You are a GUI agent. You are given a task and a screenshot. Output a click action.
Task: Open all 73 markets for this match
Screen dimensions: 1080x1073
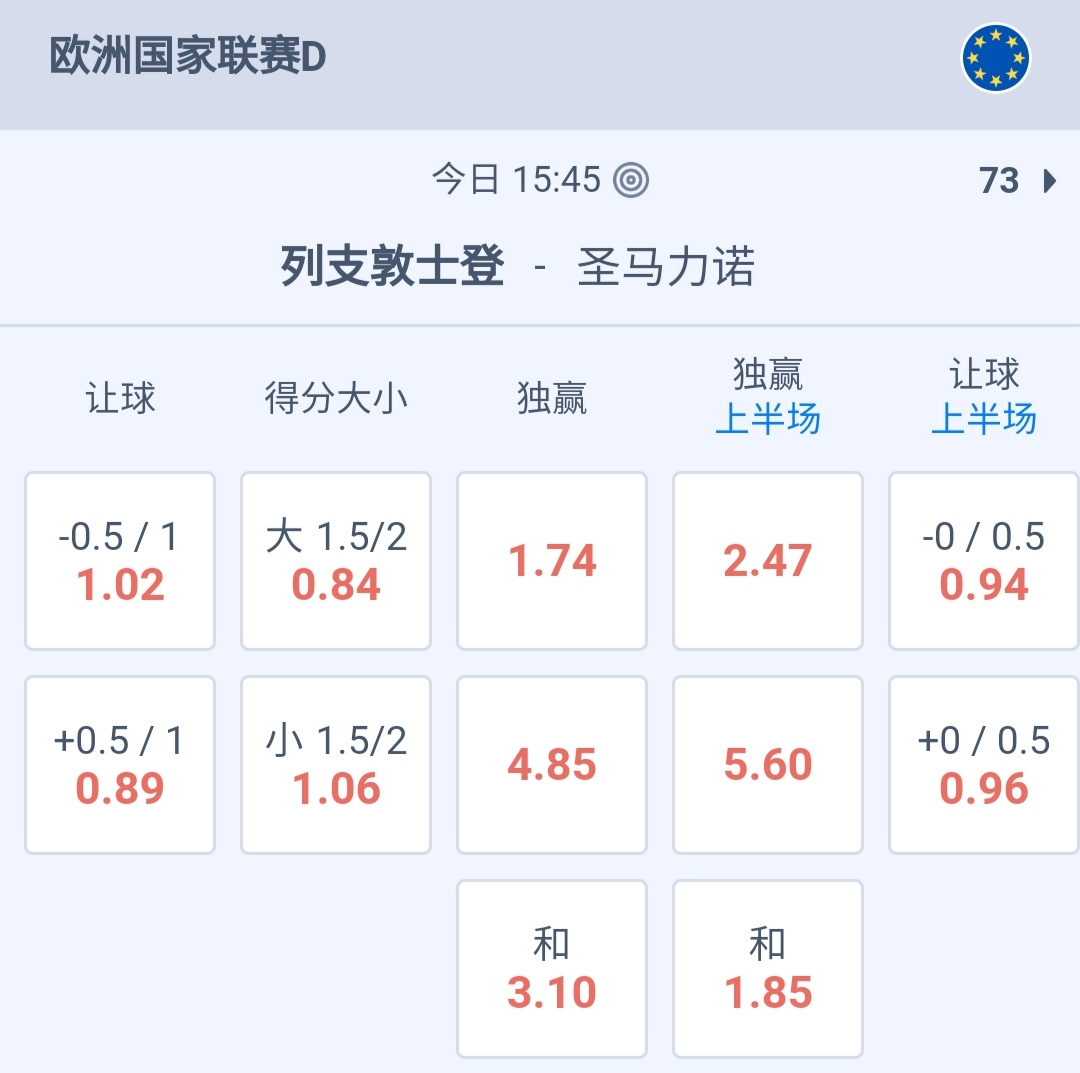[x=1017, y=181]
